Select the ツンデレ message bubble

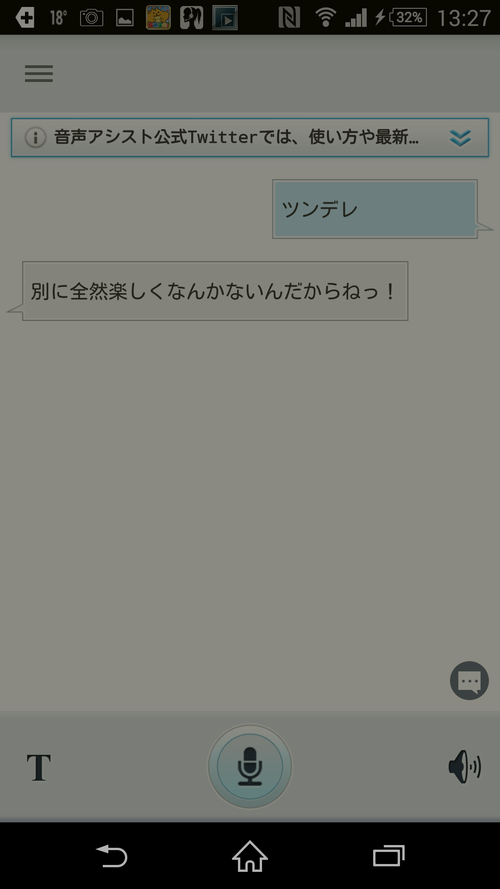pyautogui.click(x=375, y=209)
